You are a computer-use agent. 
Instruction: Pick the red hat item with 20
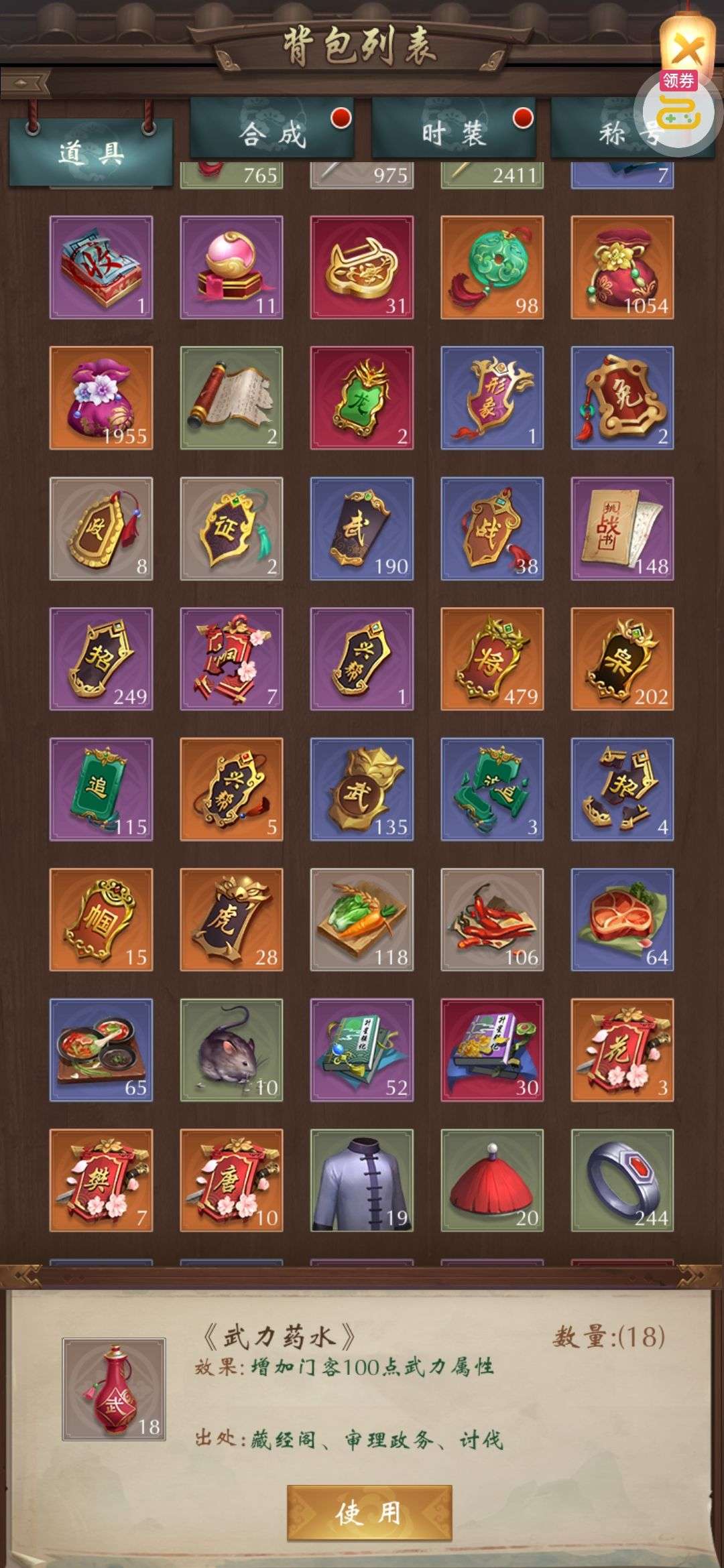(492, 1179)
